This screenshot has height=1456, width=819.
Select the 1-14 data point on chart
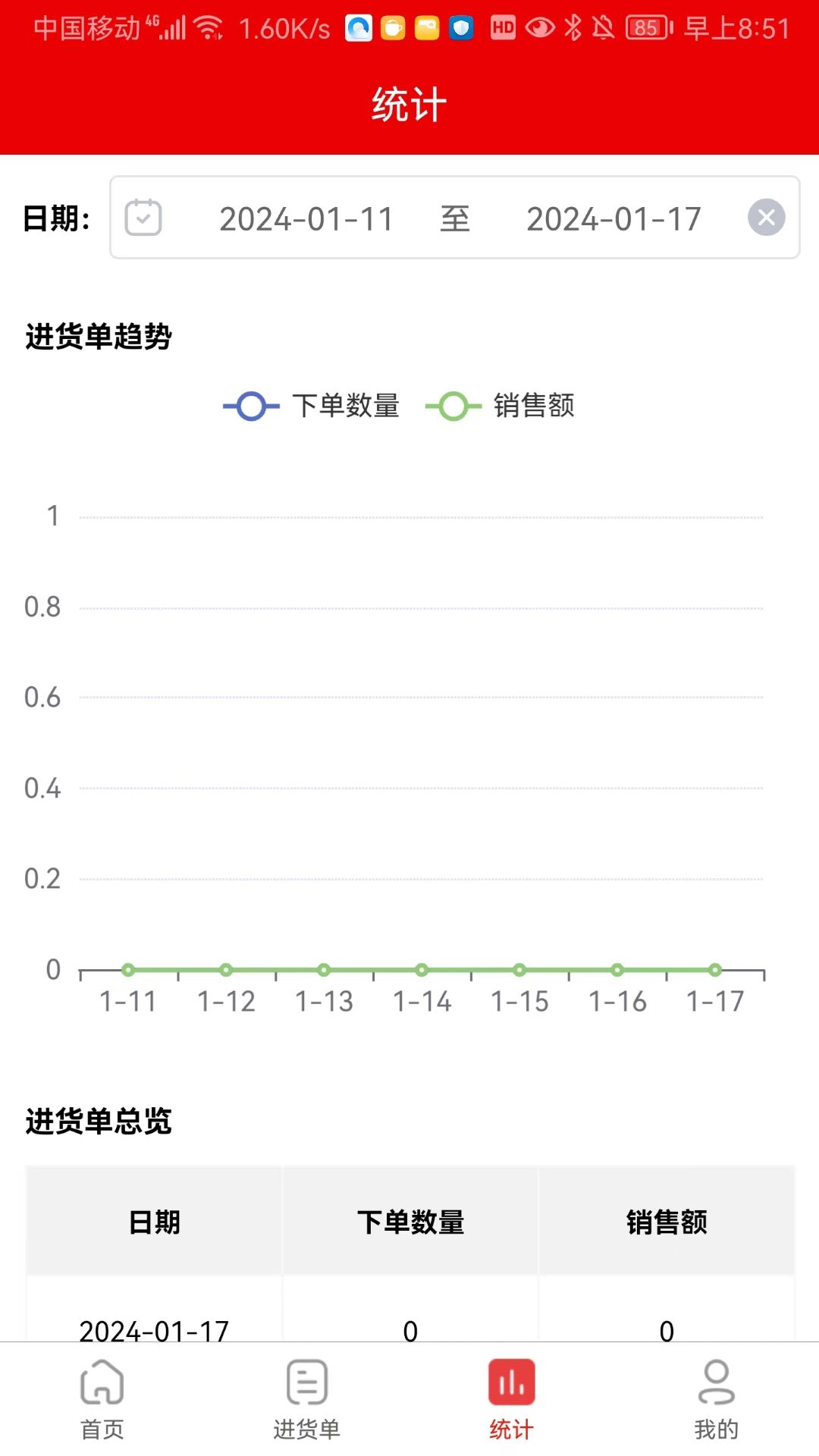[422, 970]
